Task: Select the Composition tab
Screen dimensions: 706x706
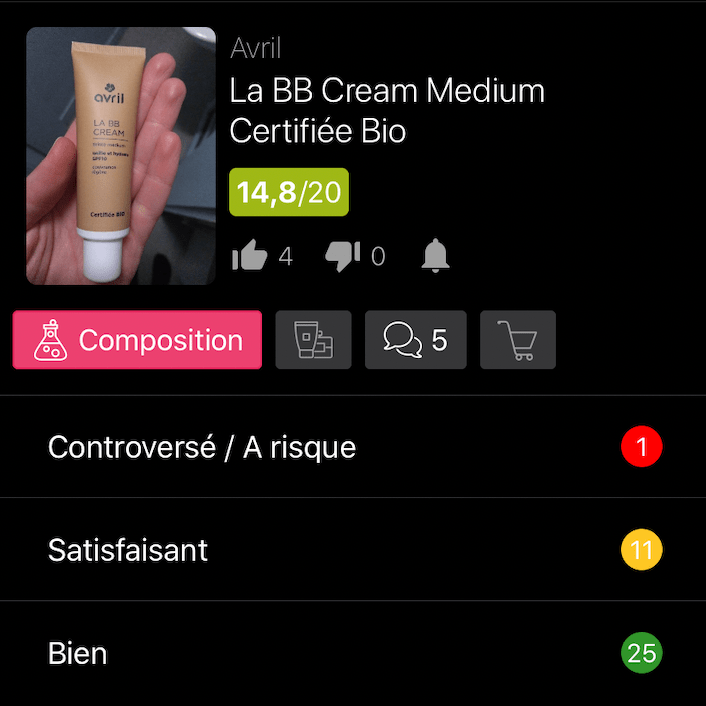Action: 138,340
